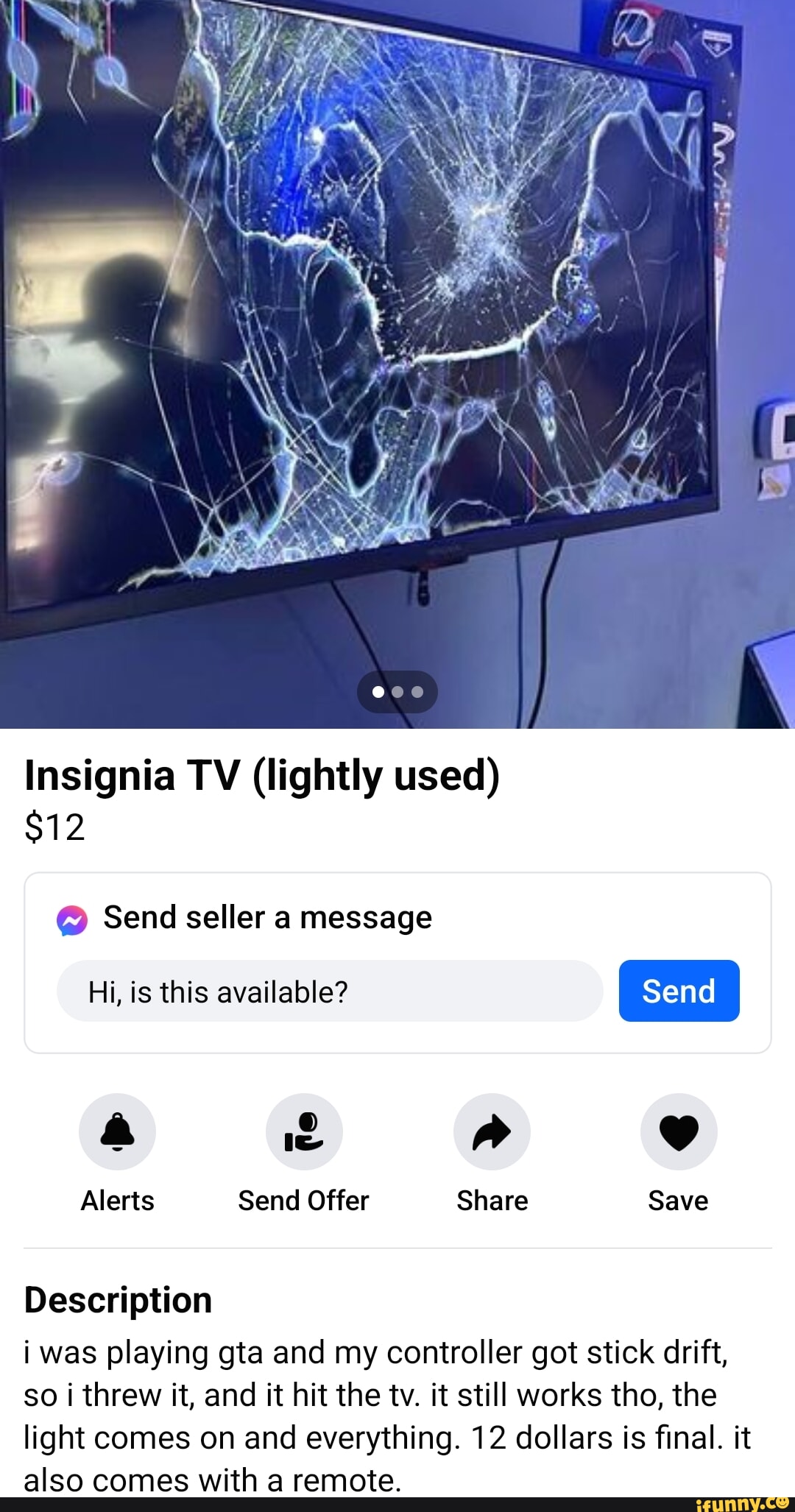795x1512 pixels.
Task: Send the message to the seller
Action: coord(678,990)
